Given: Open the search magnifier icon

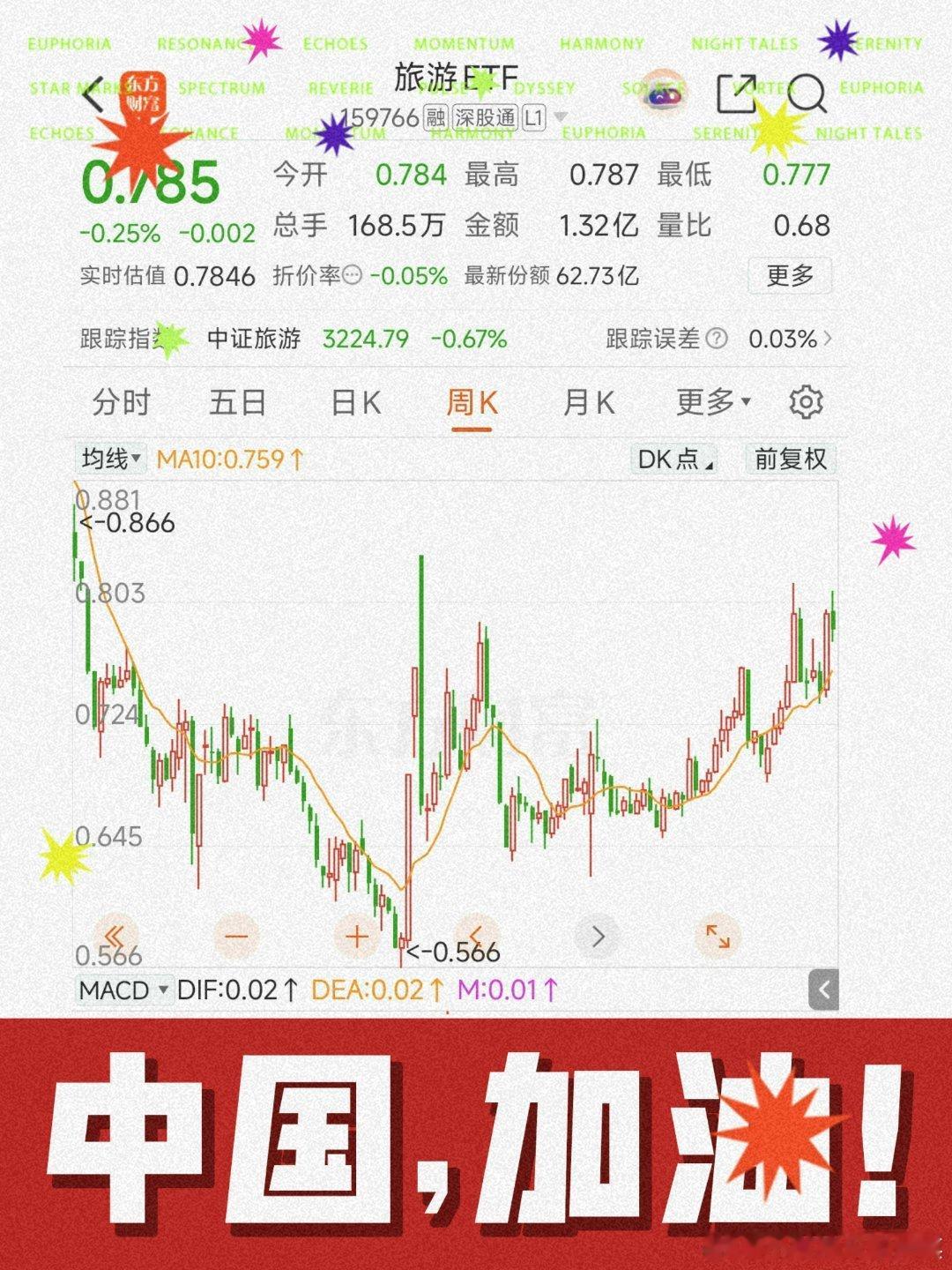Looking at the screenshot, I should click(807, 91).
